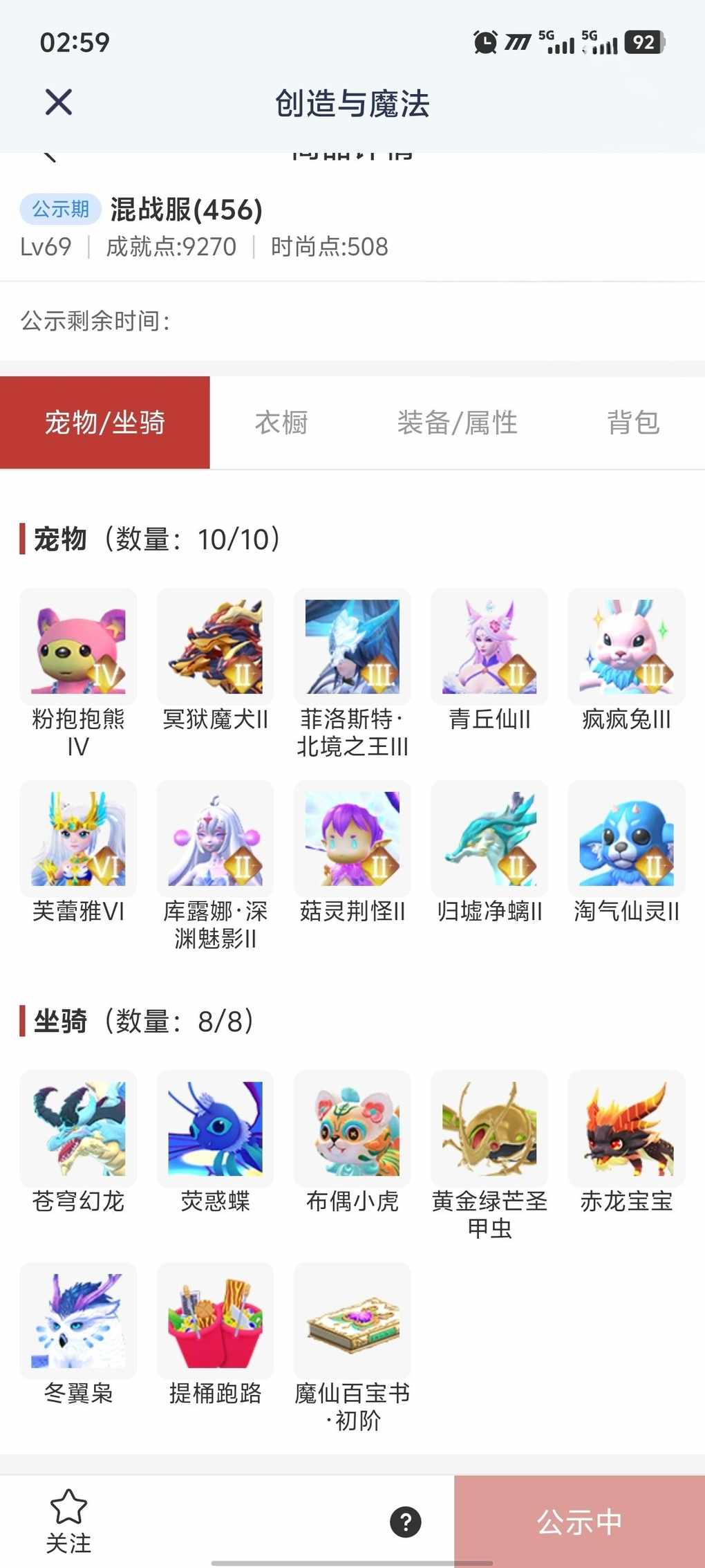Open the 装备/属性 tab
Viewport: 705px width, 1568px height.
pyautogui.click(x=457, y=423)
